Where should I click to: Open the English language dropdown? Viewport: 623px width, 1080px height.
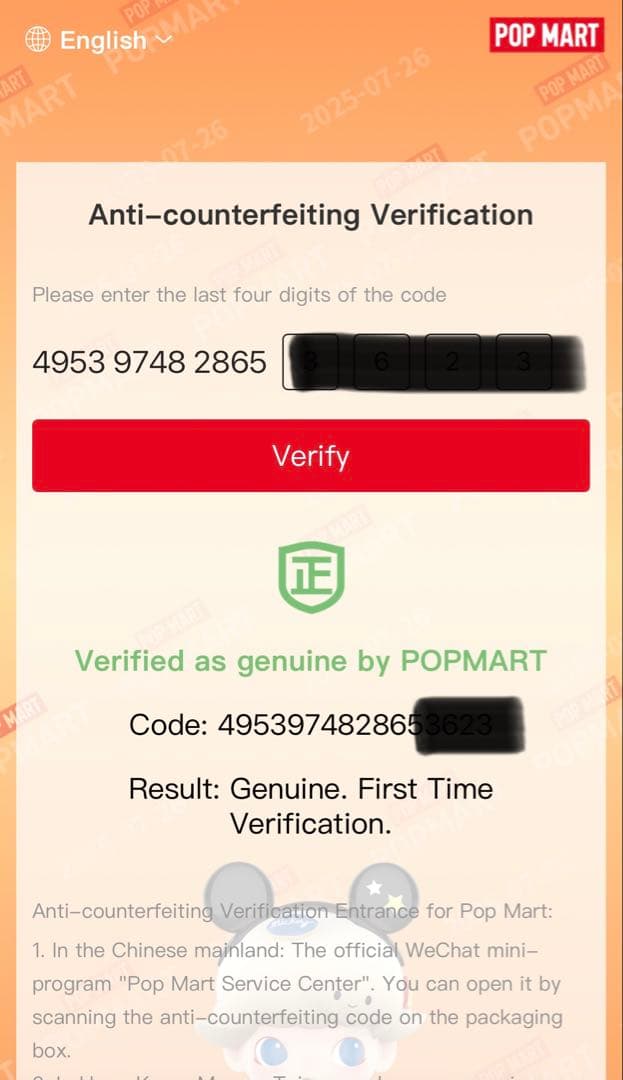click(x=100, y=40)
